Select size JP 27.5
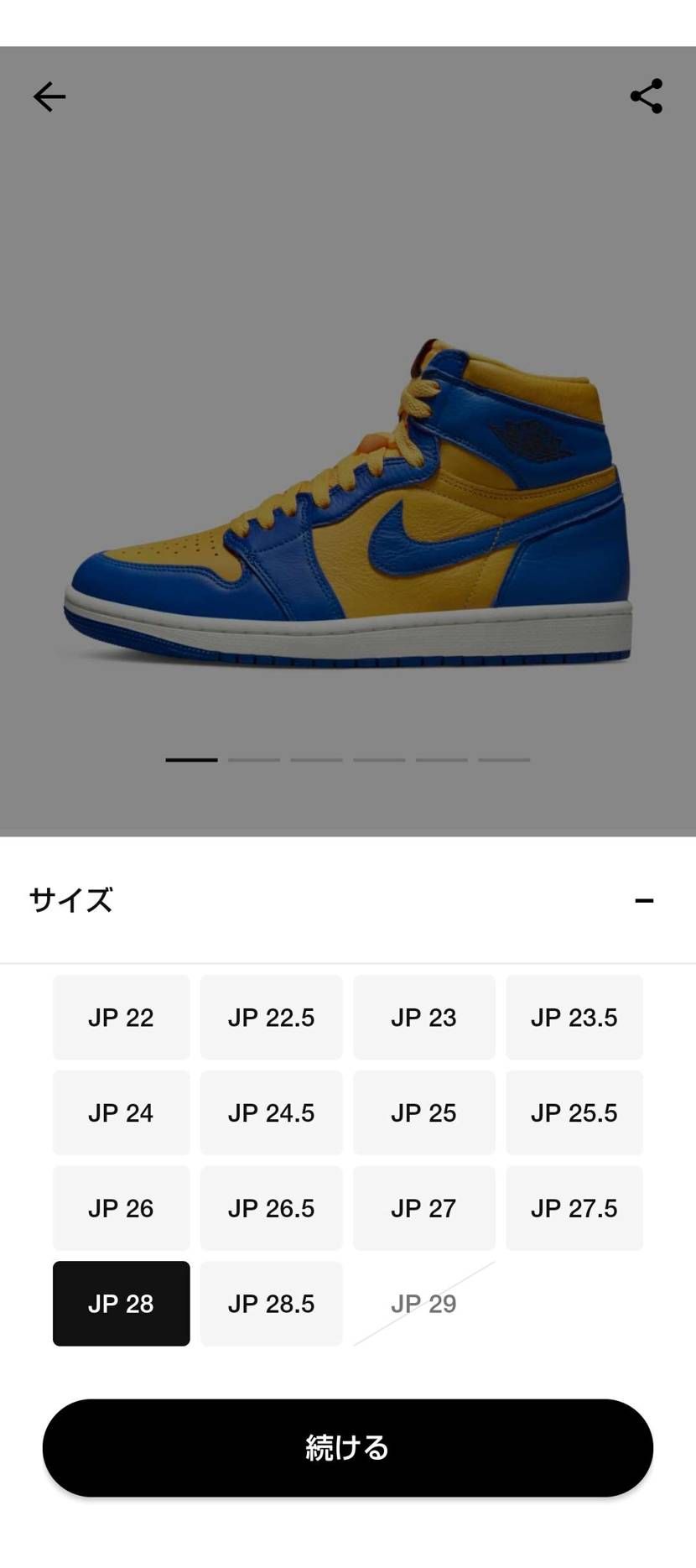The height and width of the screenshot is (1568, 696). coord(574,1208)
